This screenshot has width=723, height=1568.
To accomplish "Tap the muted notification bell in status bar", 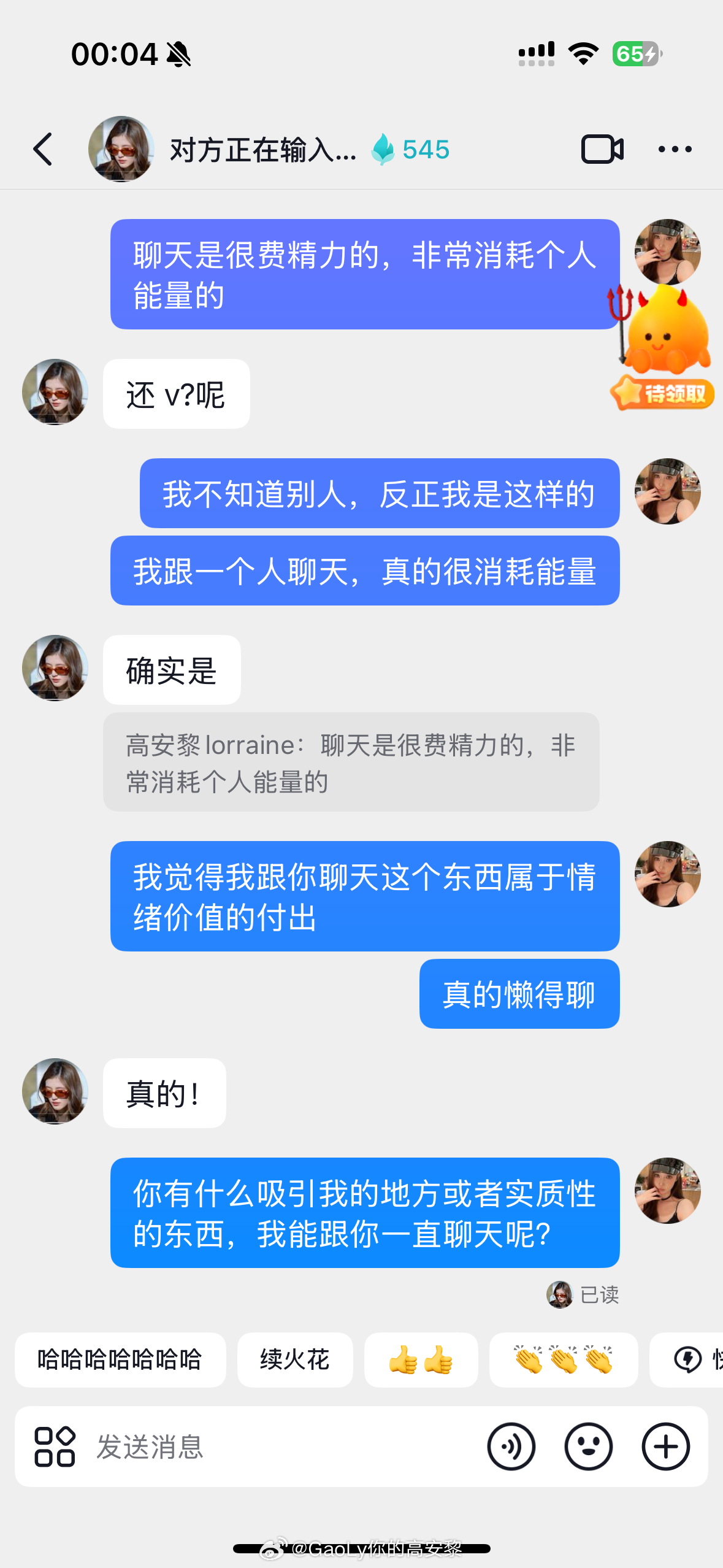I will click(x=180, y=54).
